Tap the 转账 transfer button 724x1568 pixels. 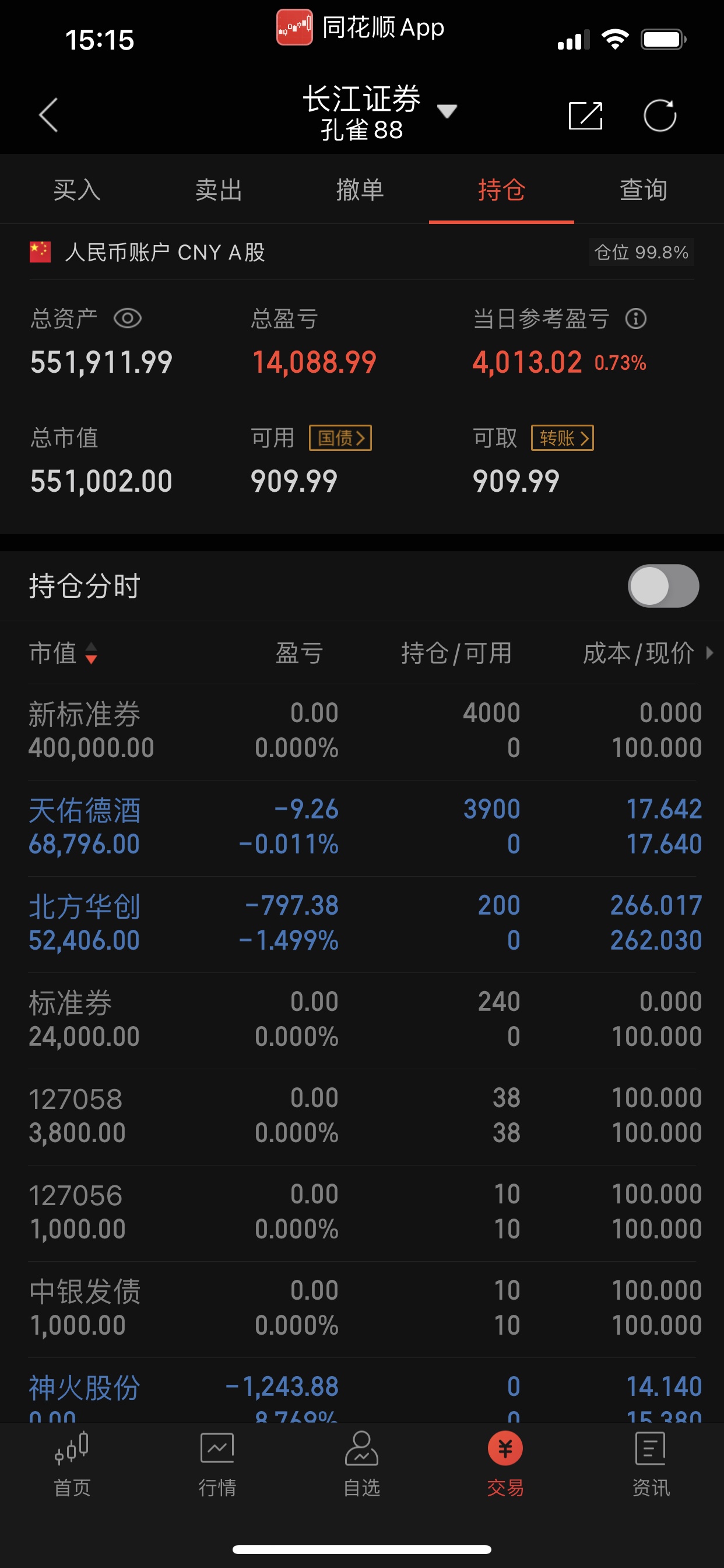562,437
